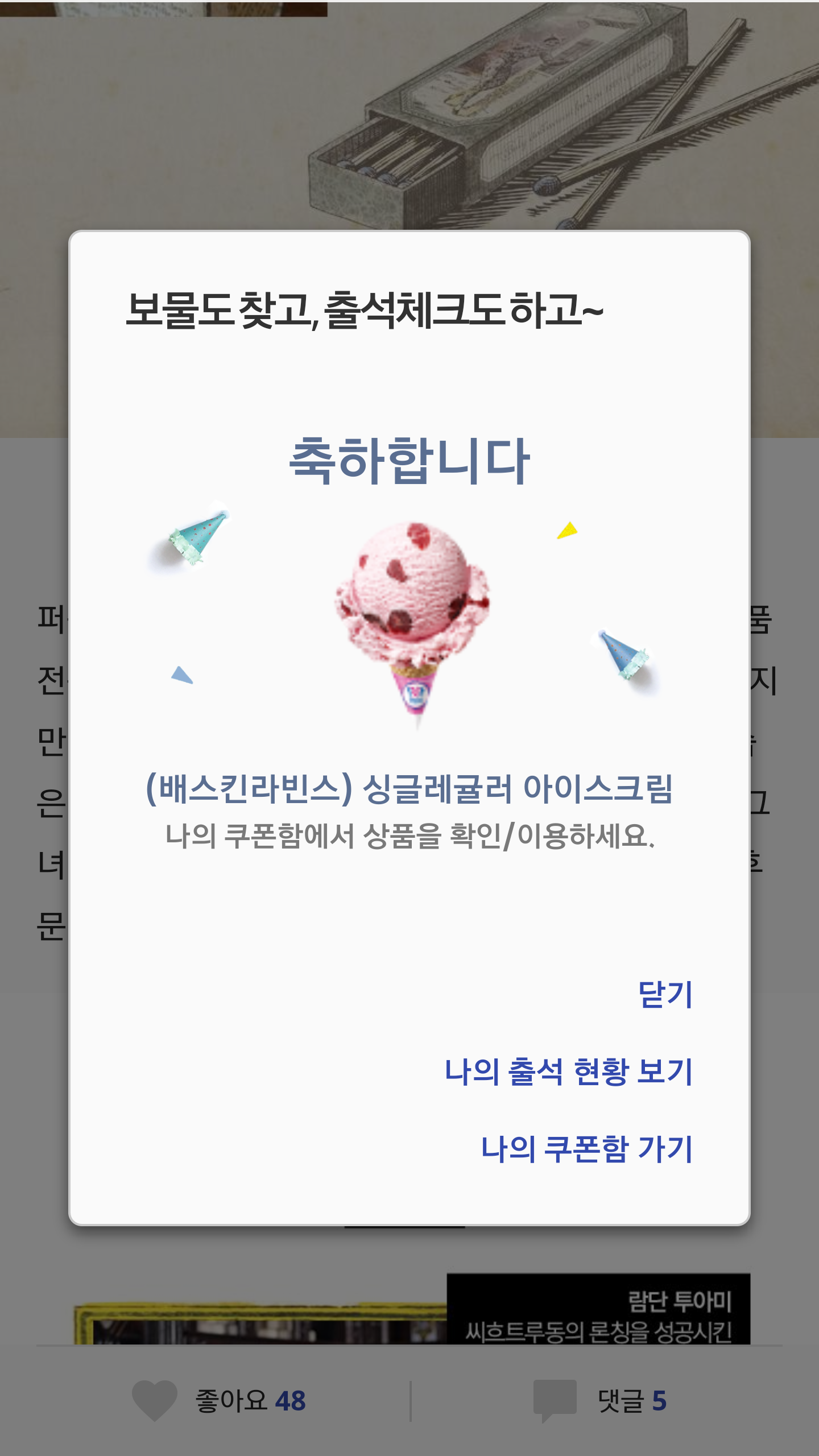This screenshot has height=1456, width=819.
Task: Open 나의 출석 현황 보기
Action: [568, 1072]
